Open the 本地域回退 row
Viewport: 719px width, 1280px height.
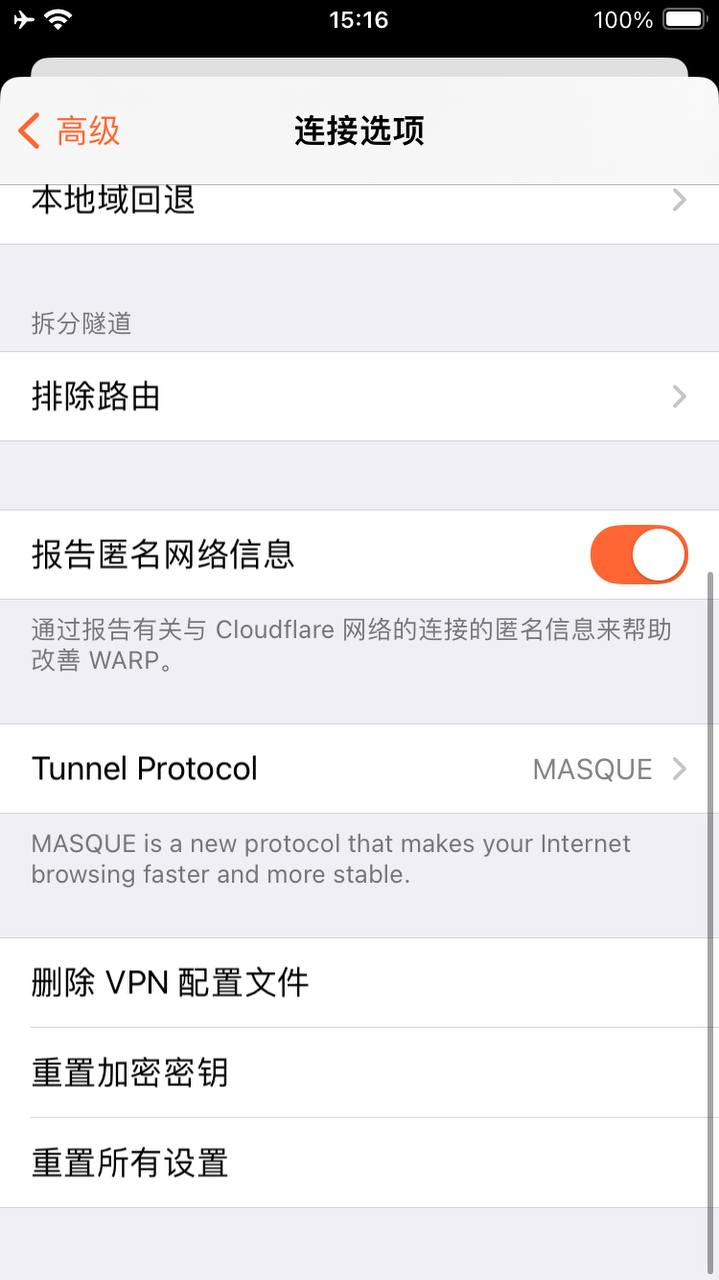click(x=359, y=214)
